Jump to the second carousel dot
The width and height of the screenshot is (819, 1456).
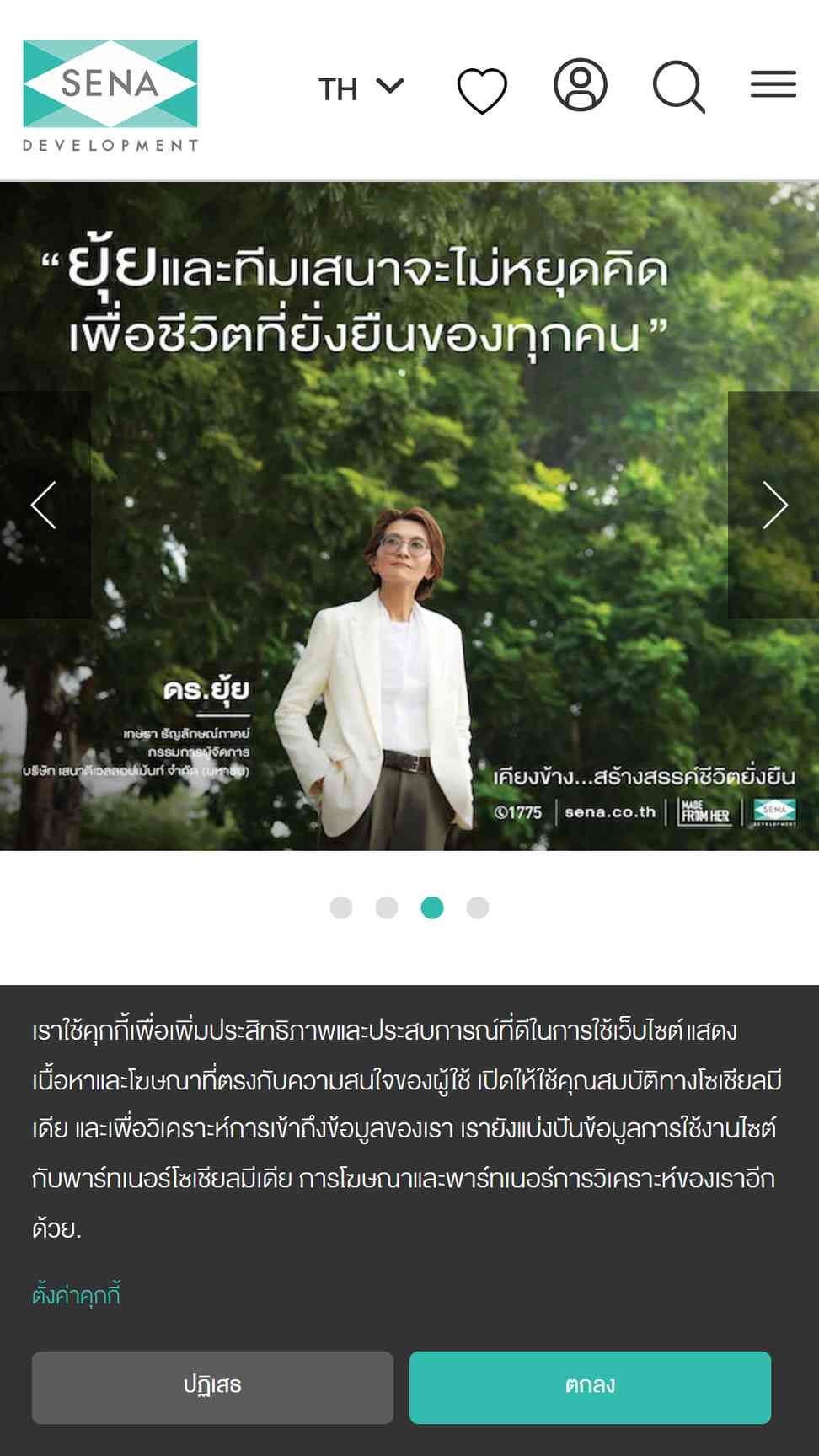coord(387,907)
